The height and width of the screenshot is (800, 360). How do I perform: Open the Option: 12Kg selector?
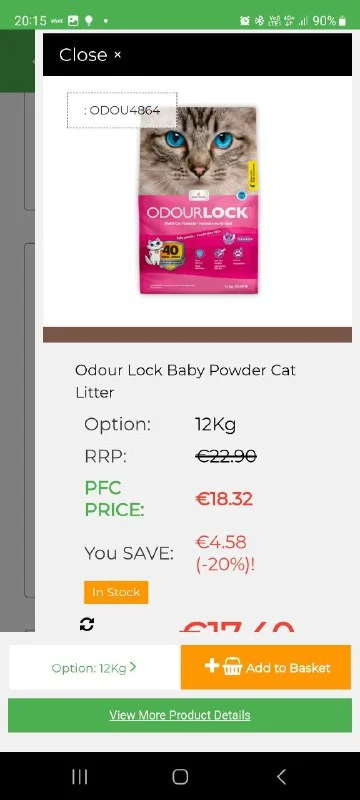(x=94, y=667)
